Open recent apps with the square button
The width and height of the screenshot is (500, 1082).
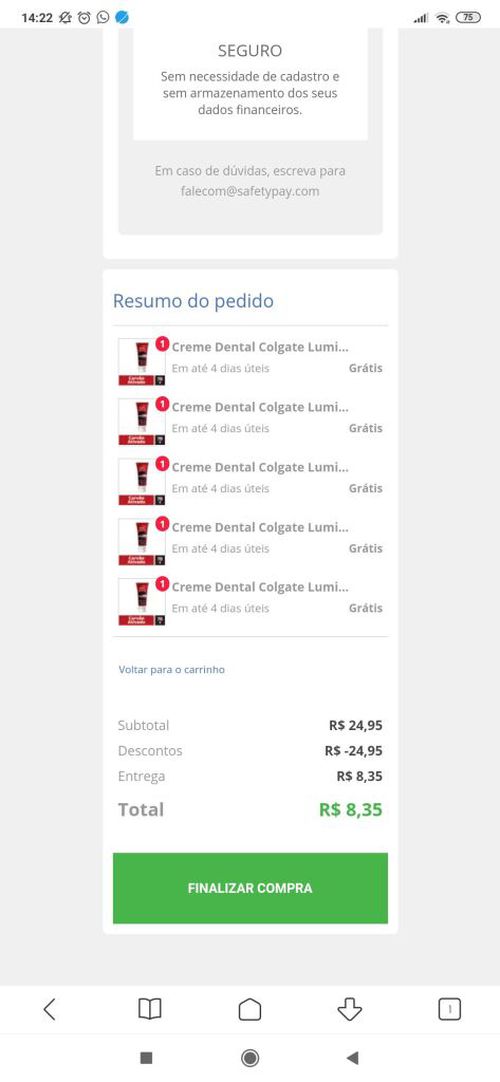coord(146,1057)
